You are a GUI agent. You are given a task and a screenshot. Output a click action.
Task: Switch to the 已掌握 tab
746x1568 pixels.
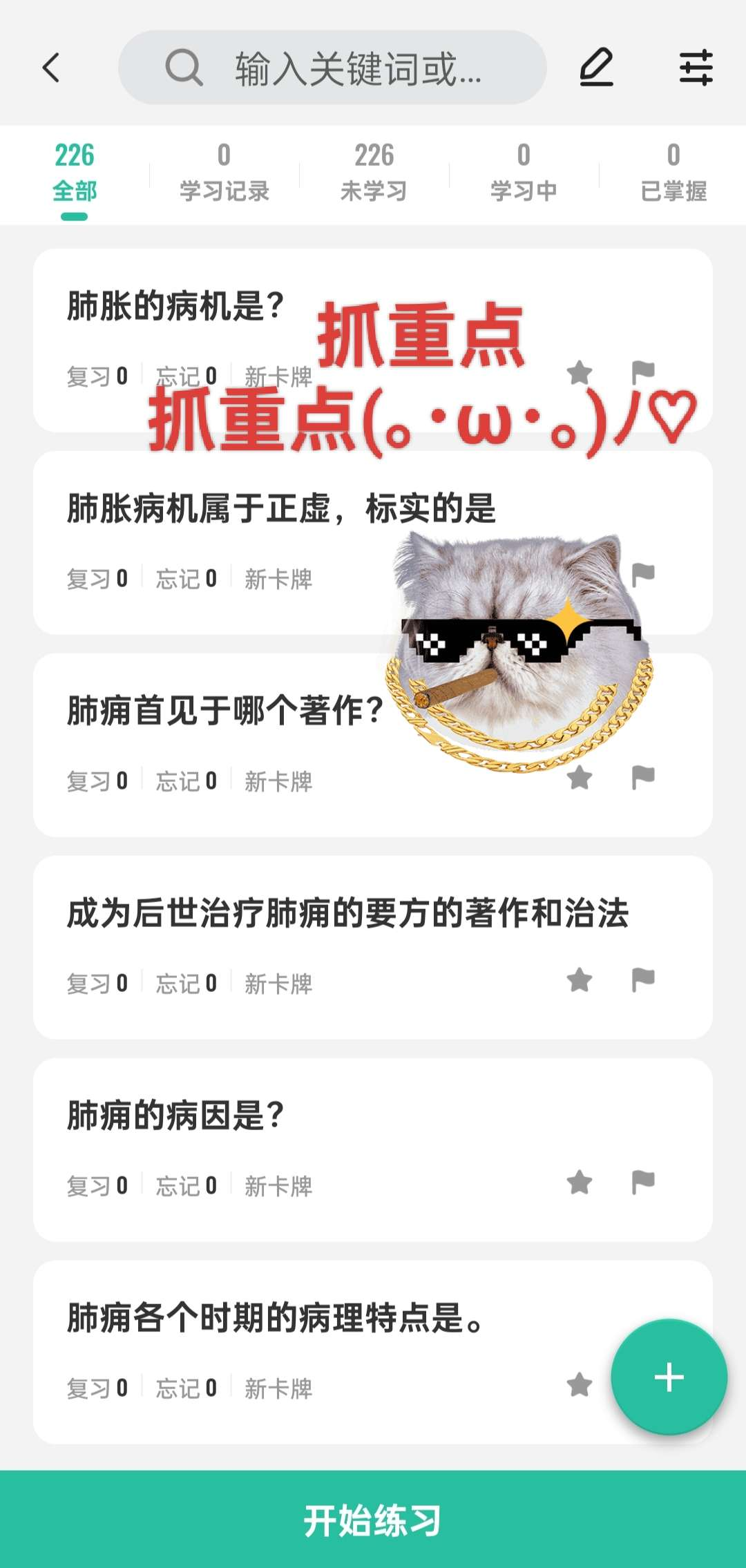[673, 174]
